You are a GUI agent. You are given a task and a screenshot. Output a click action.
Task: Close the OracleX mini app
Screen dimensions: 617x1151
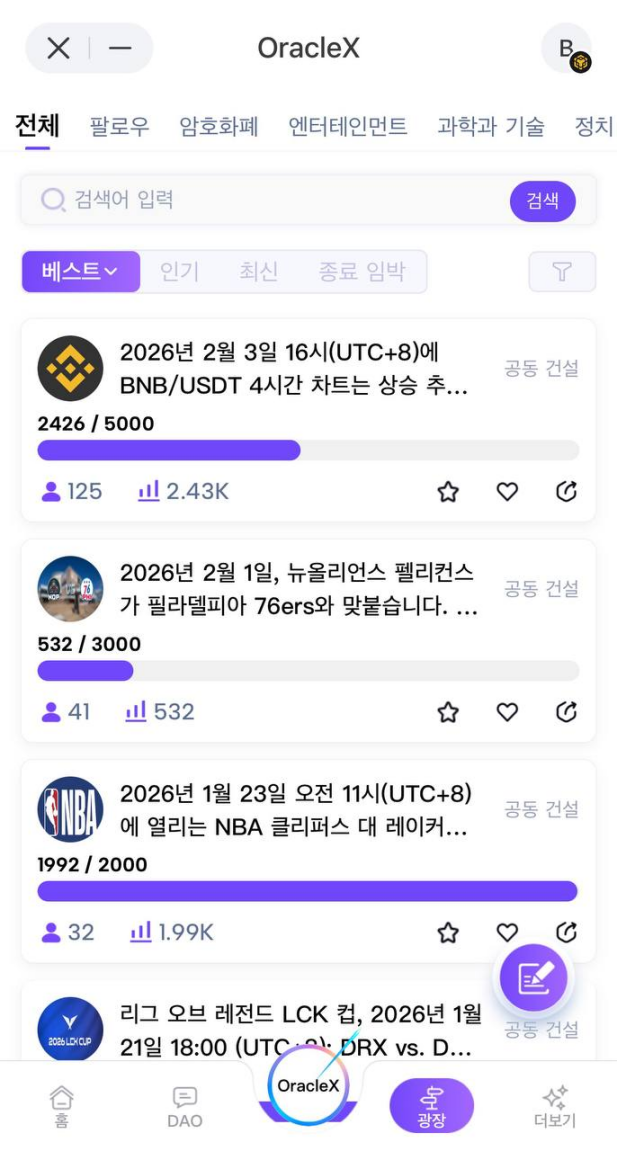point(59,48)
